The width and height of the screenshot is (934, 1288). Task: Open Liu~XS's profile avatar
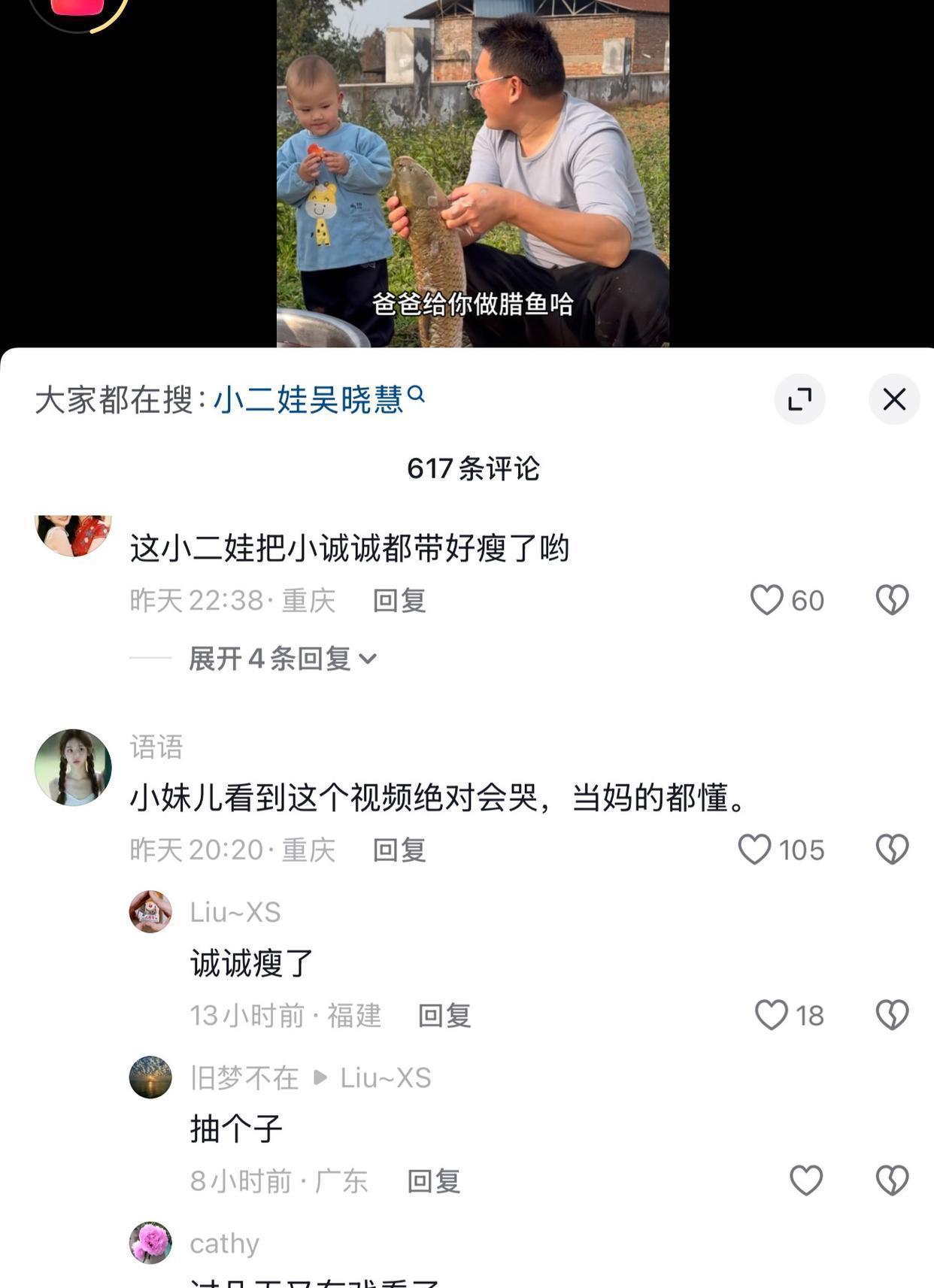tap(150, 911)
